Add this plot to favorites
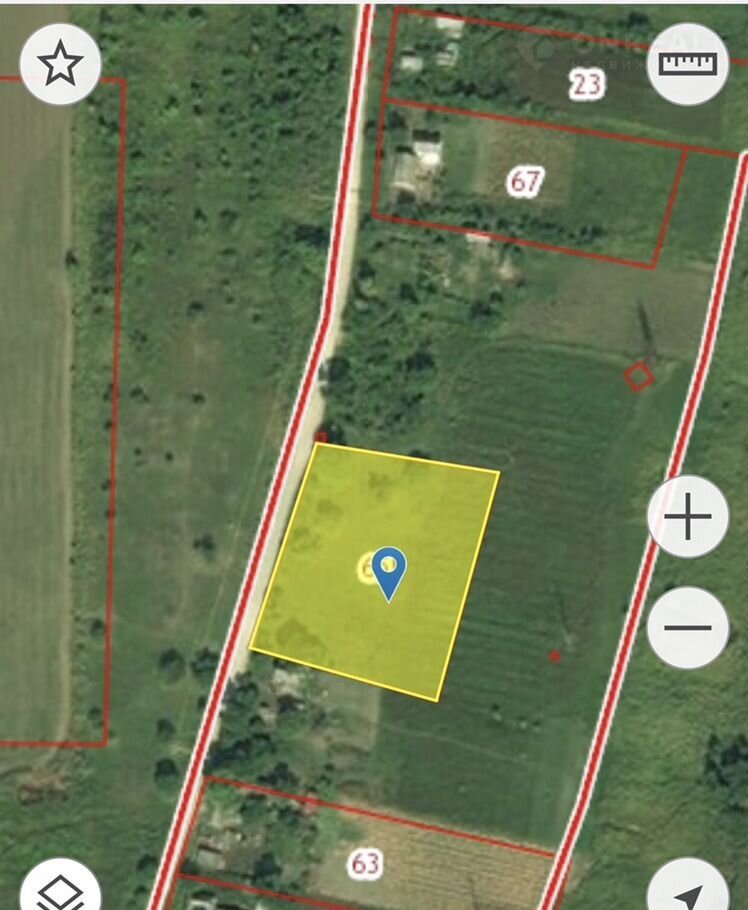 pos(60,64)
